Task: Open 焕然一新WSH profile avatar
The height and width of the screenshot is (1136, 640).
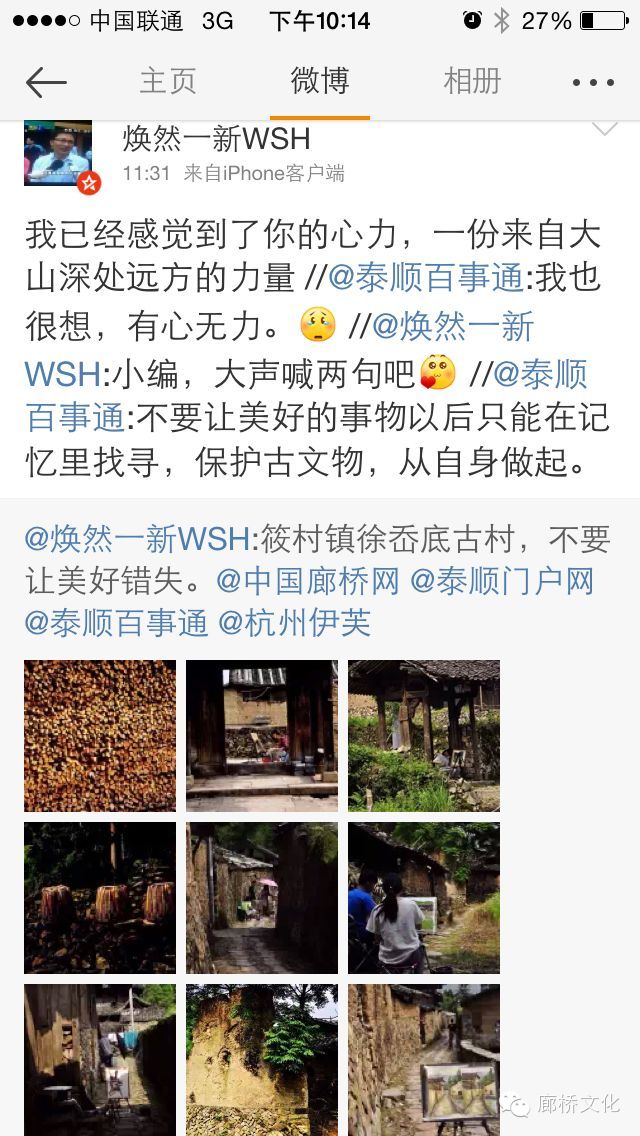Action: (x=58, y=153)
